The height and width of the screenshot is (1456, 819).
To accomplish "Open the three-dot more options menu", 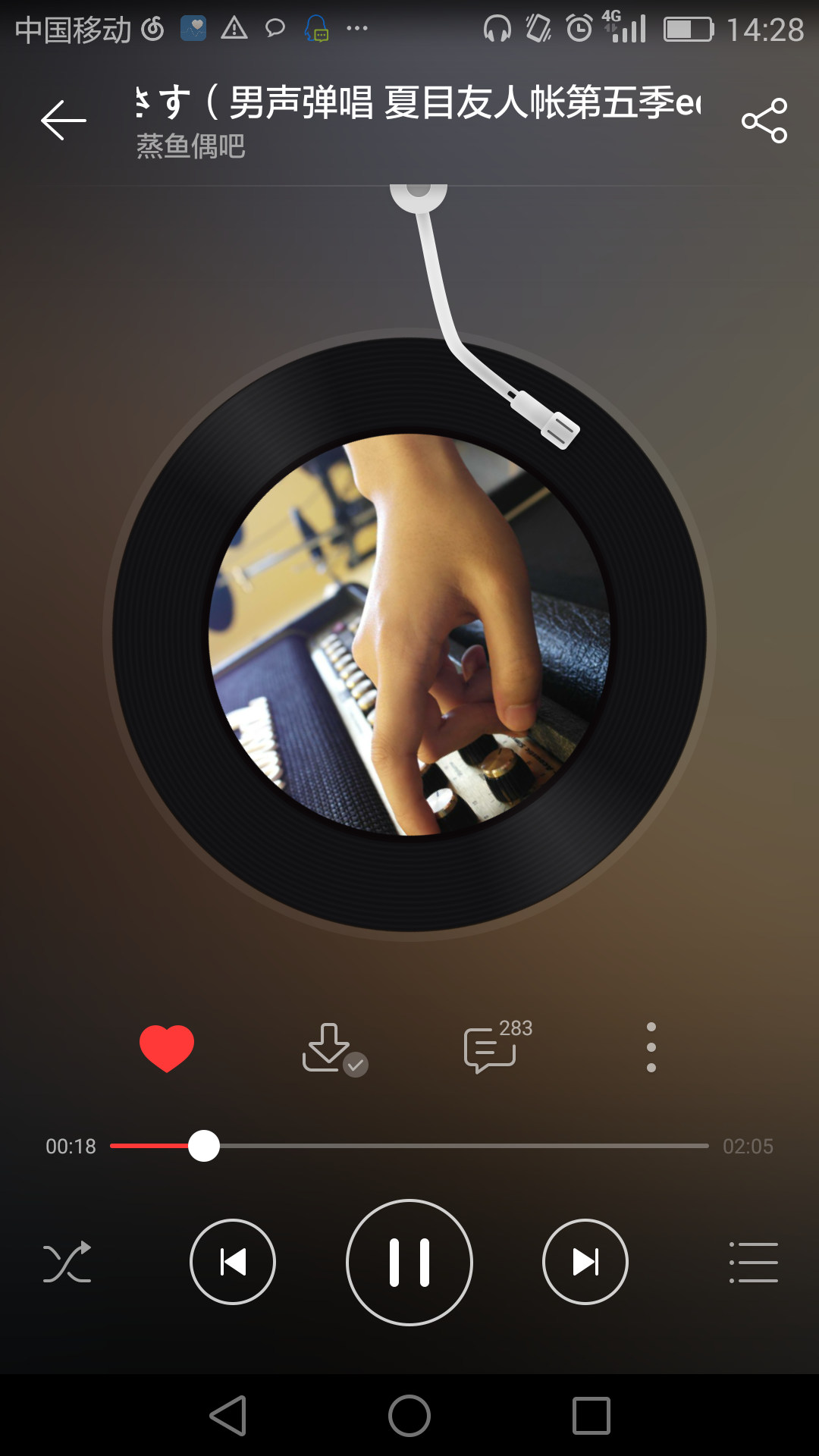I will (651, 1048).
